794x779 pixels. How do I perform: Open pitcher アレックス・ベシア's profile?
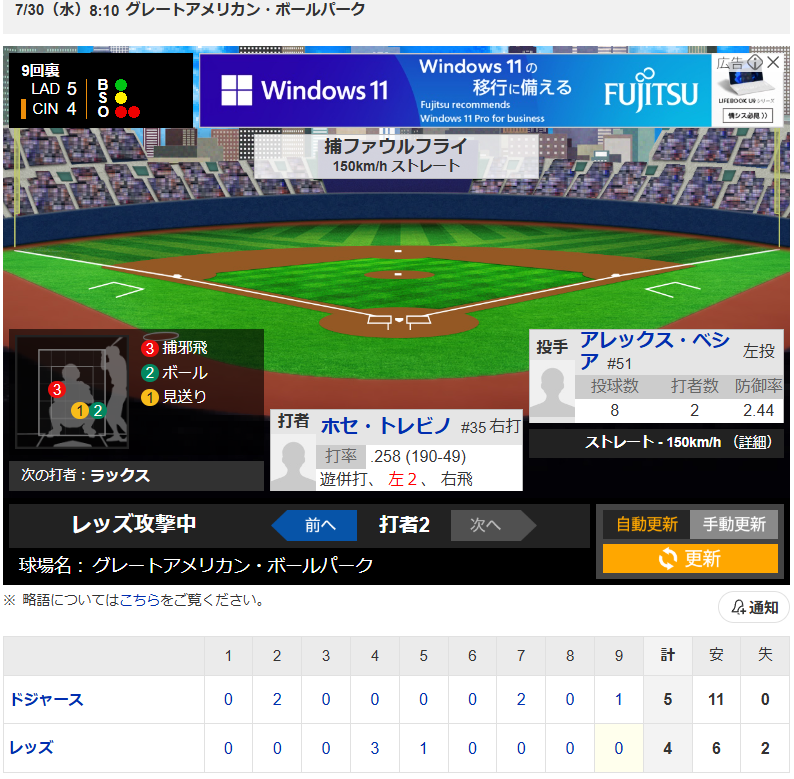[655, 350]
